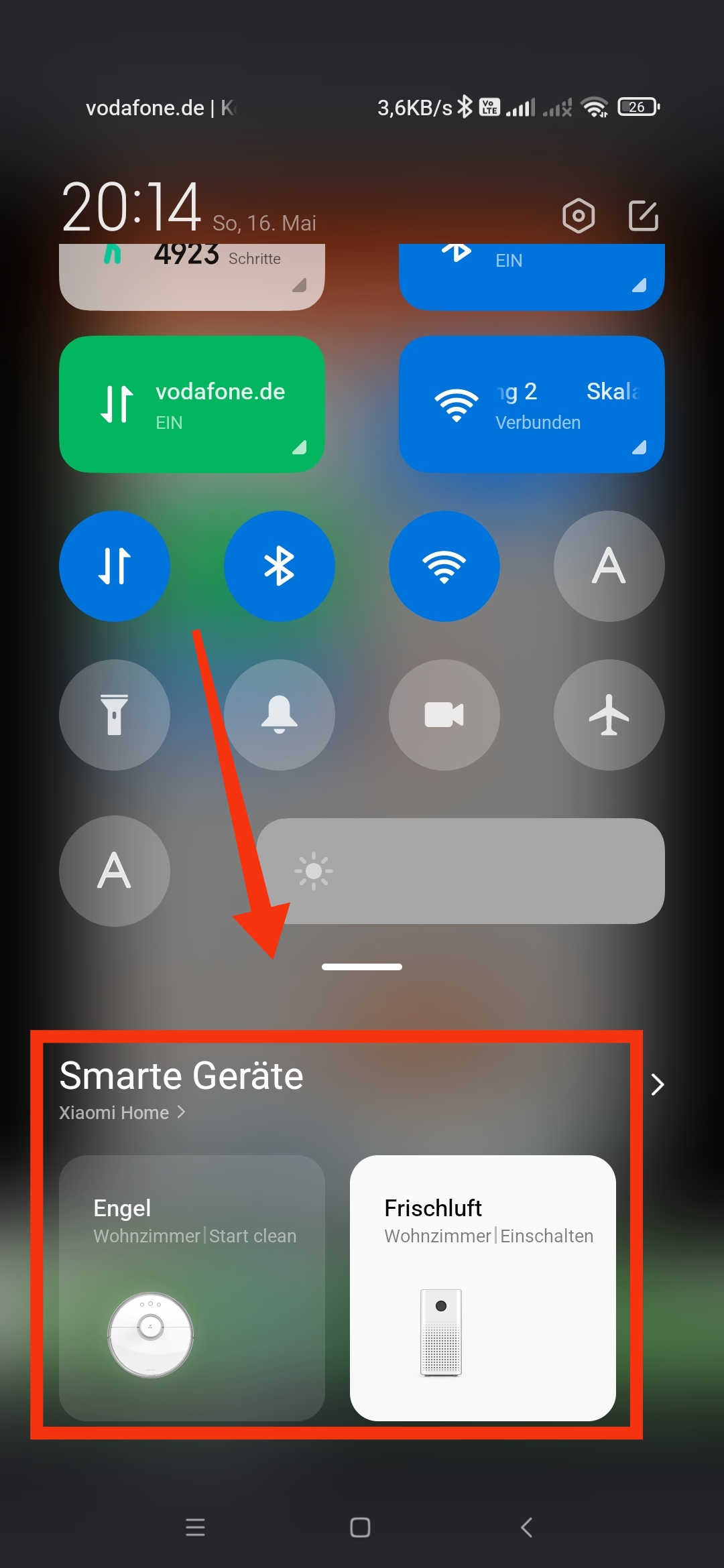Open settings via the hexagon gear icon
This screenshot has height=1568, width=724.
point(579,216)
